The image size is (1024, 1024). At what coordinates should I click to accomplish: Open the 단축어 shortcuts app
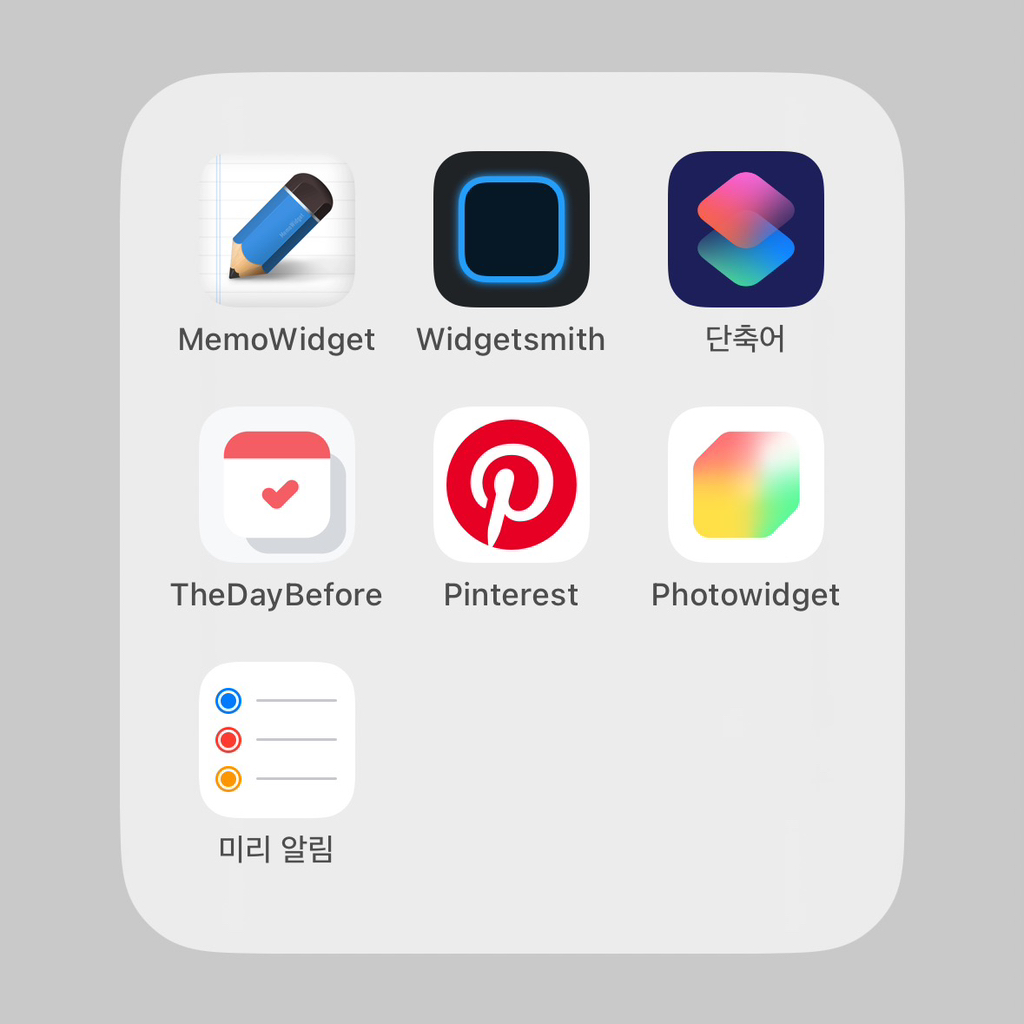click(745, 229)
